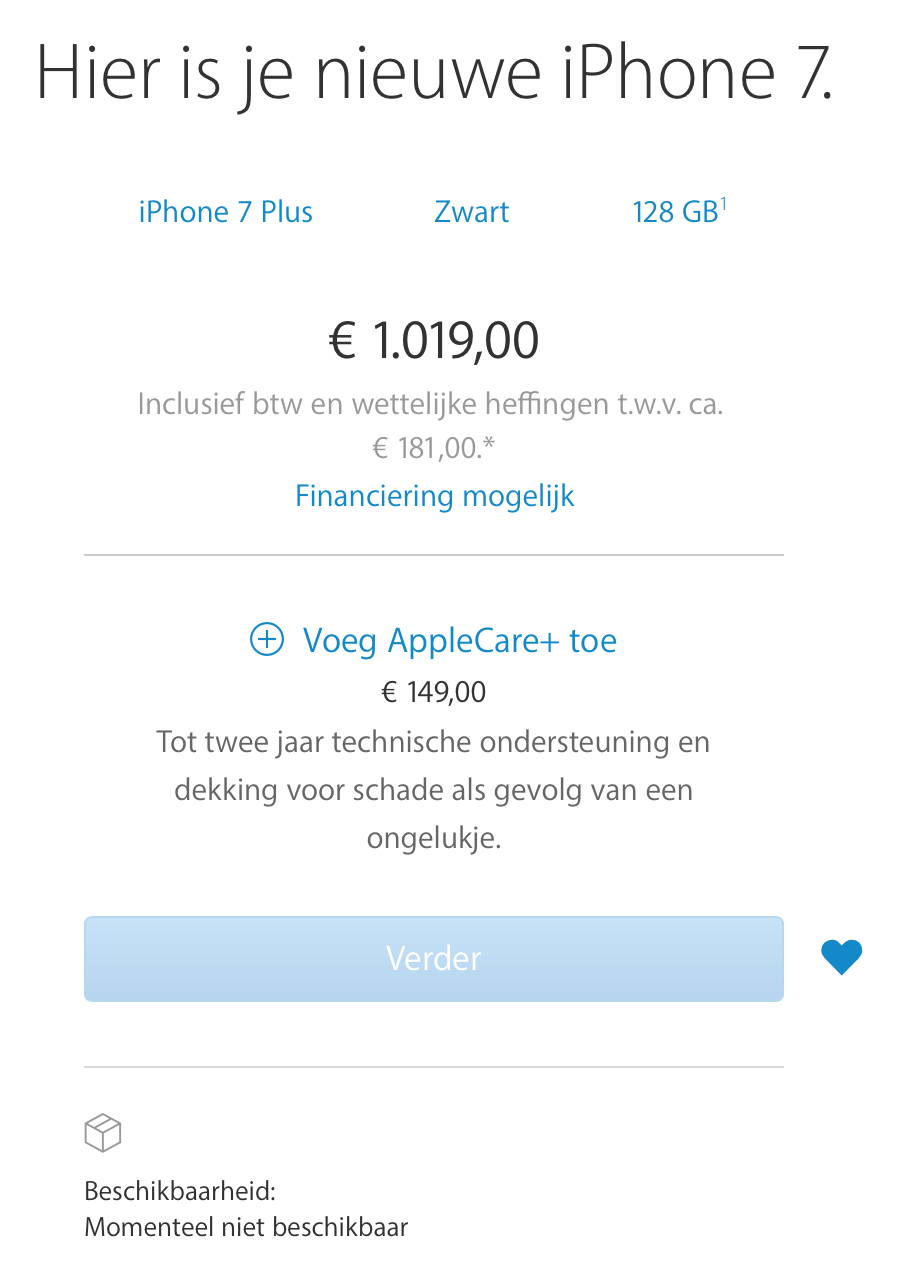Add AppleCare+ with Voeg AppleCare+ toe
Viewport: 900px width, 1284px height.
click(x=433, y=640)
